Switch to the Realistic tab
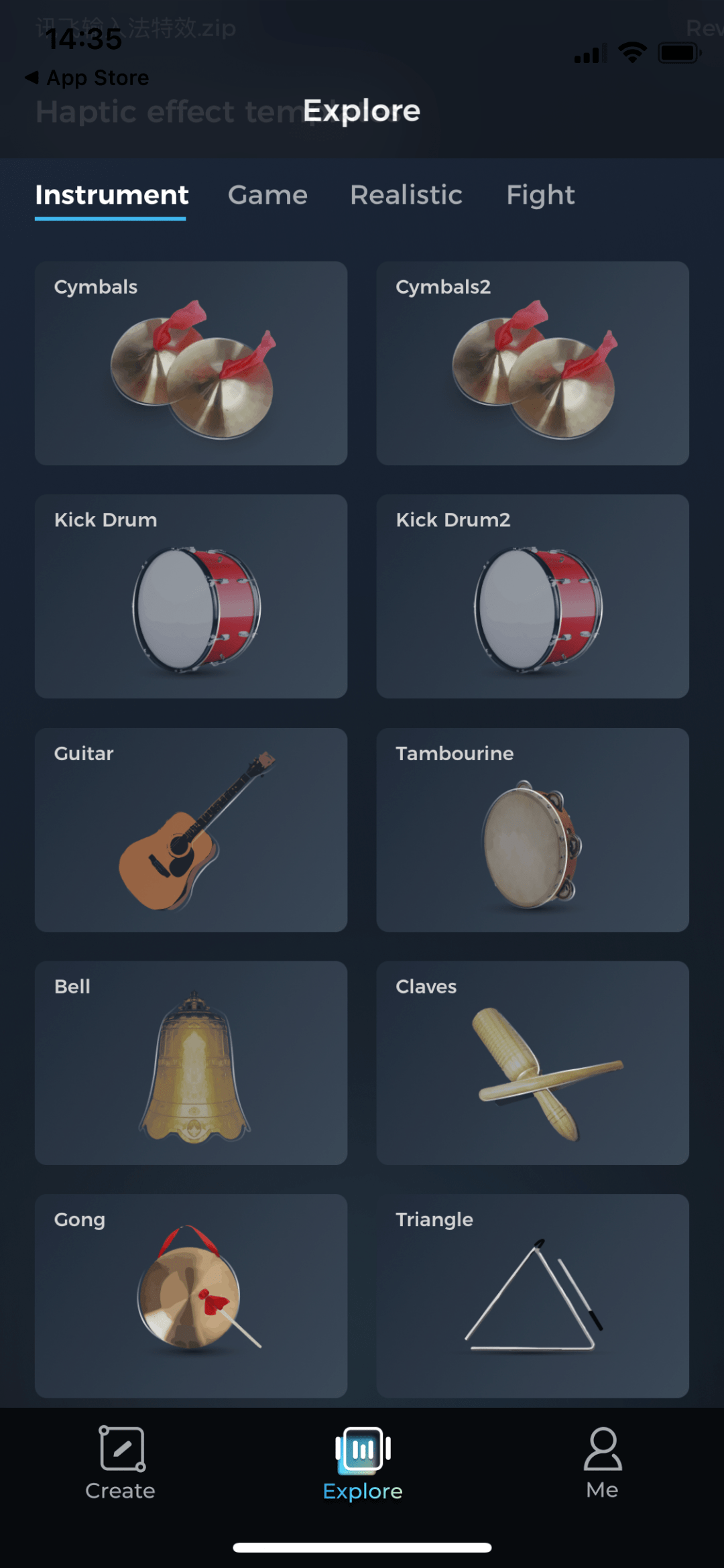 406,195
